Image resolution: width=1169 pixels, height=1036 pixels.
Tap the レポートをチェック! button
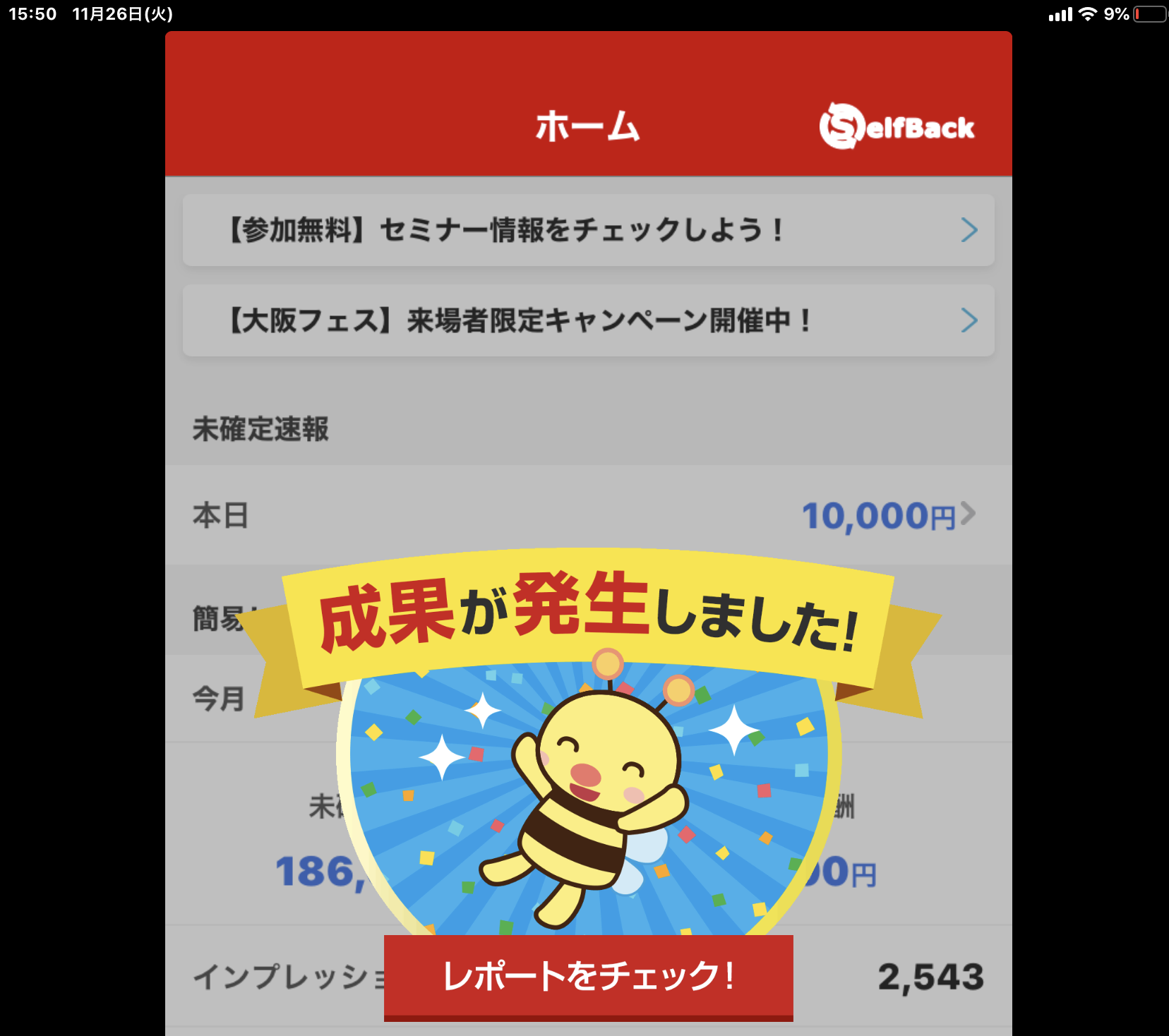click(588, 977)
